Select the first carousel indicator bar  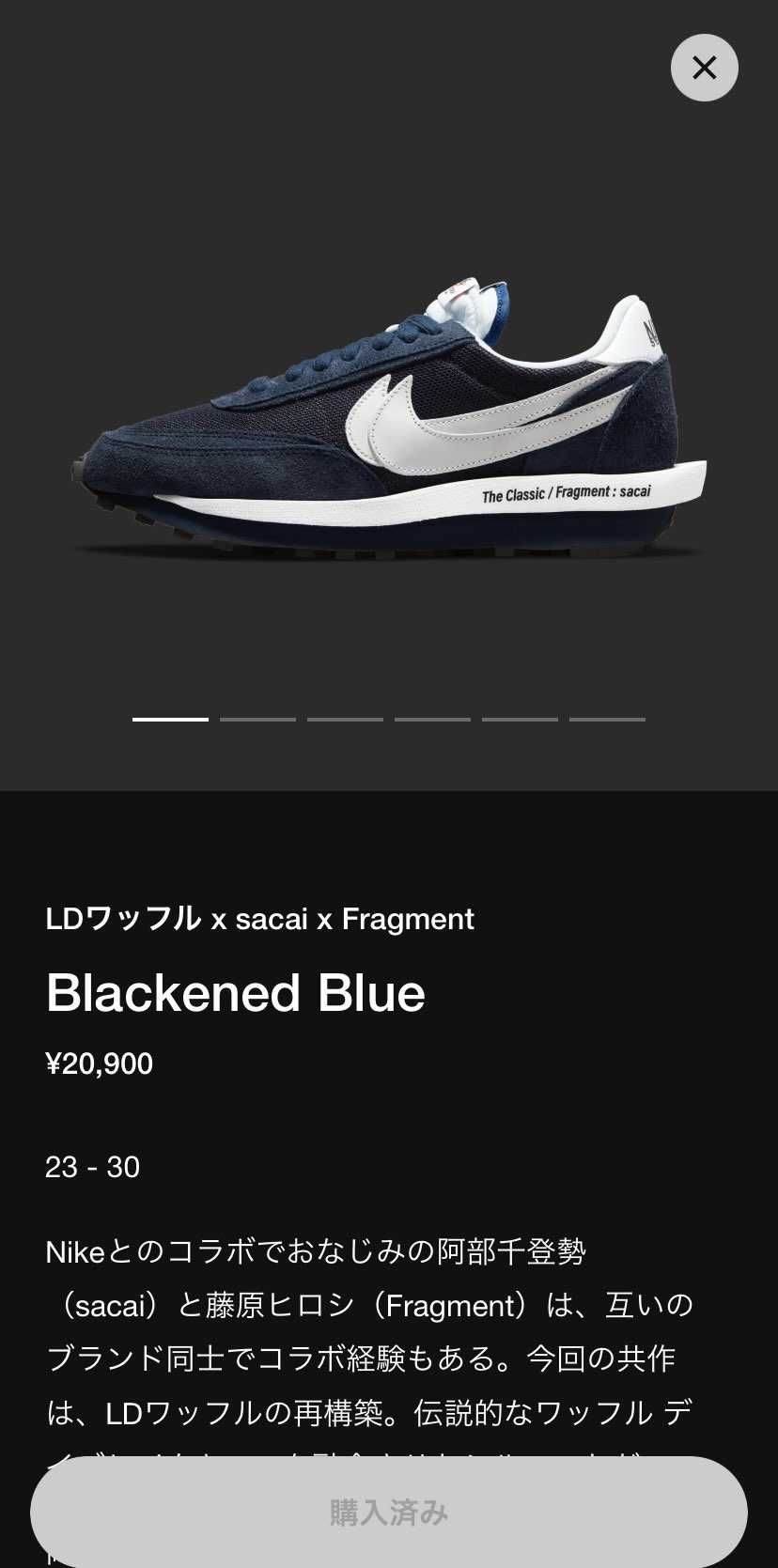171,718
